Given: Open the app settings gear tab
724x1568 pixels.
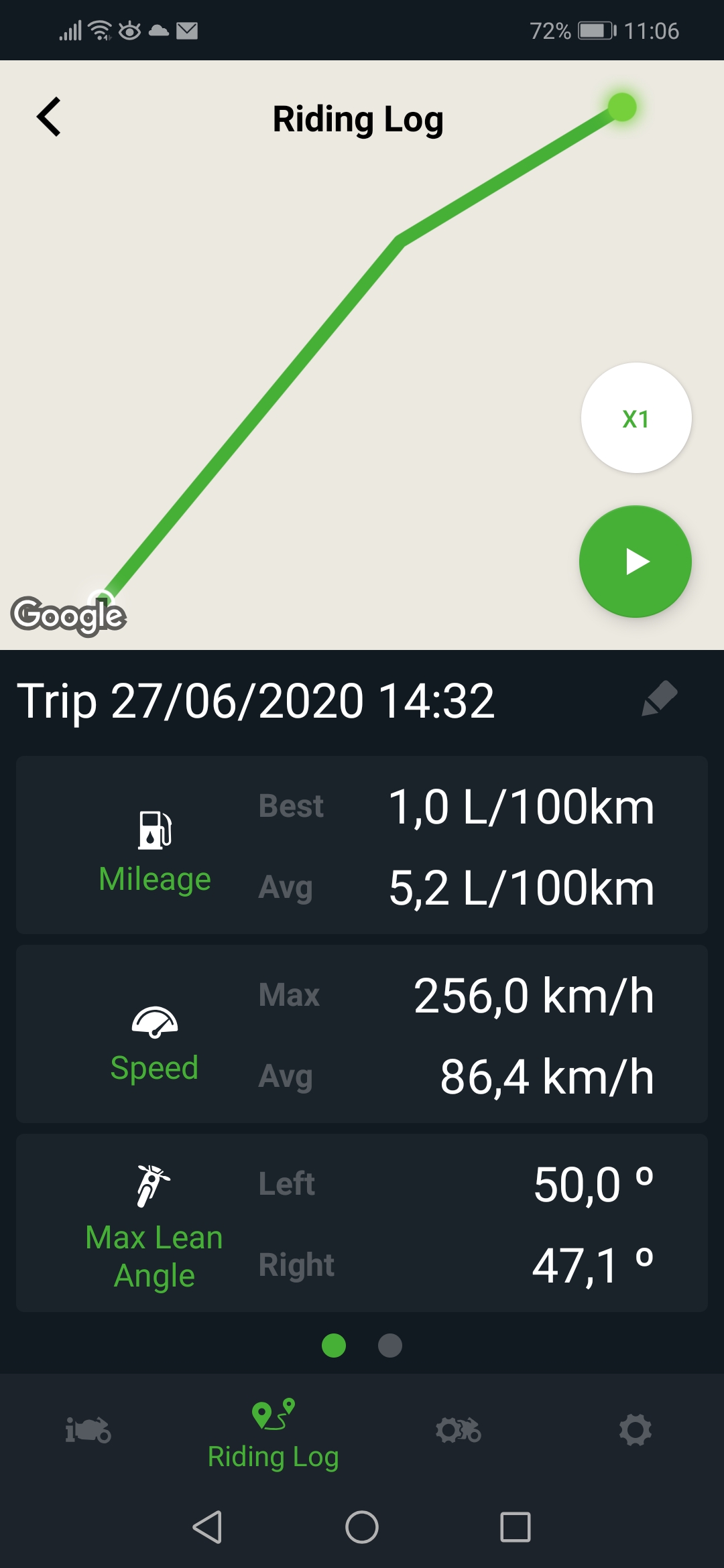Looking at the screenshot, I should tap(636, 1430).
